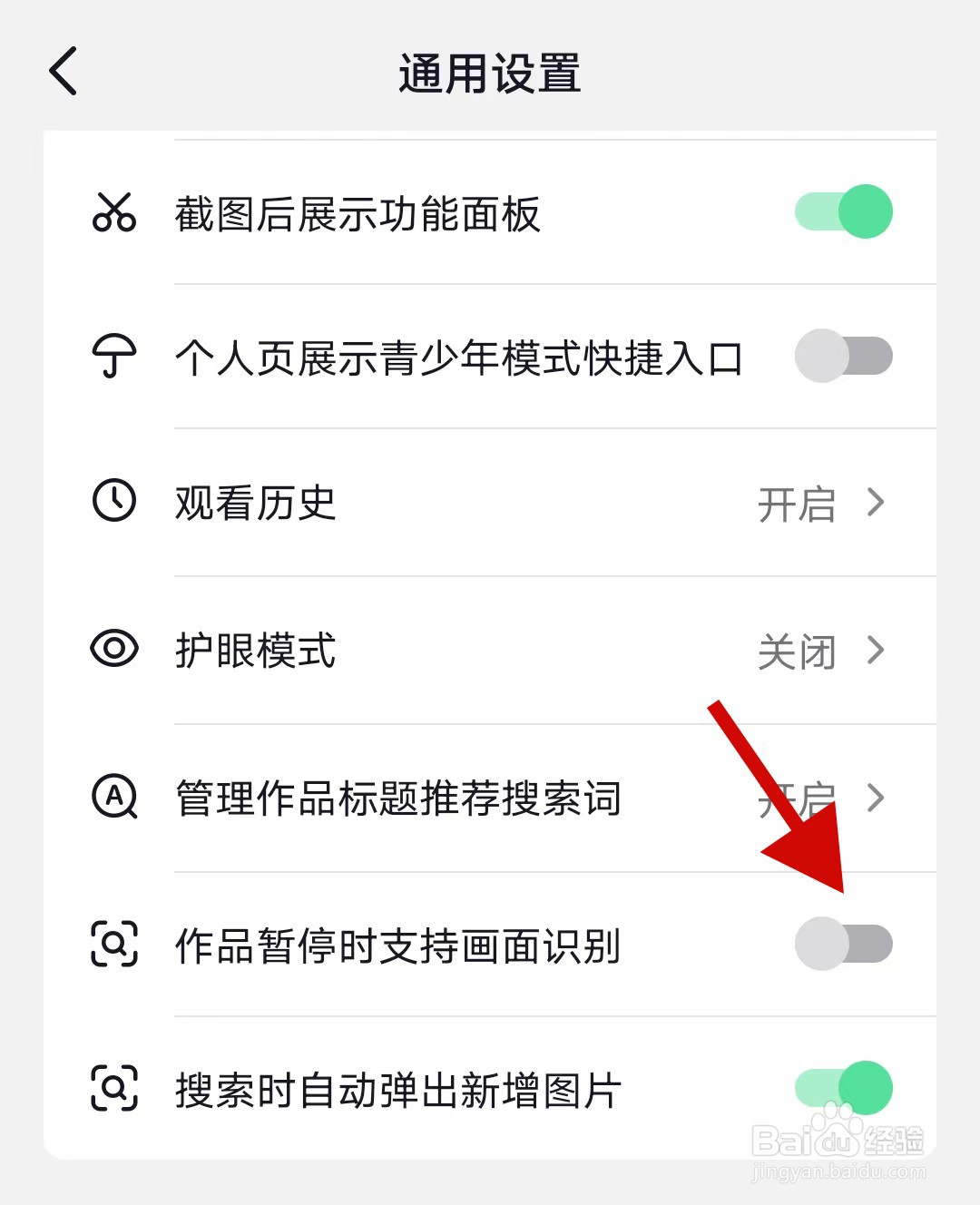Open 护眼模式 settings via its chevron

pyautogui.click(x=877, y=651)
